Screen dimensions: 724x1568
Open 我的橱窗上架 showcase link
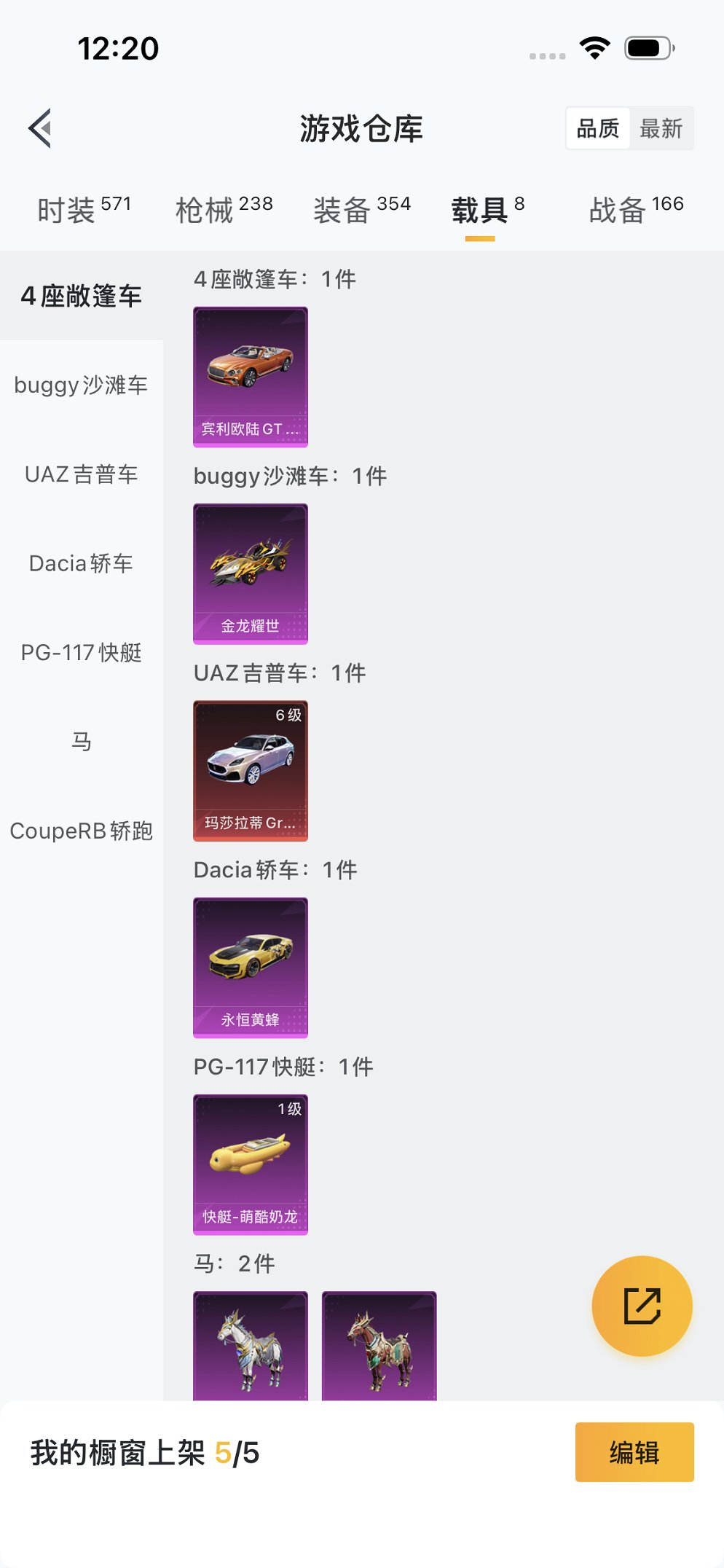[142, 1453]
